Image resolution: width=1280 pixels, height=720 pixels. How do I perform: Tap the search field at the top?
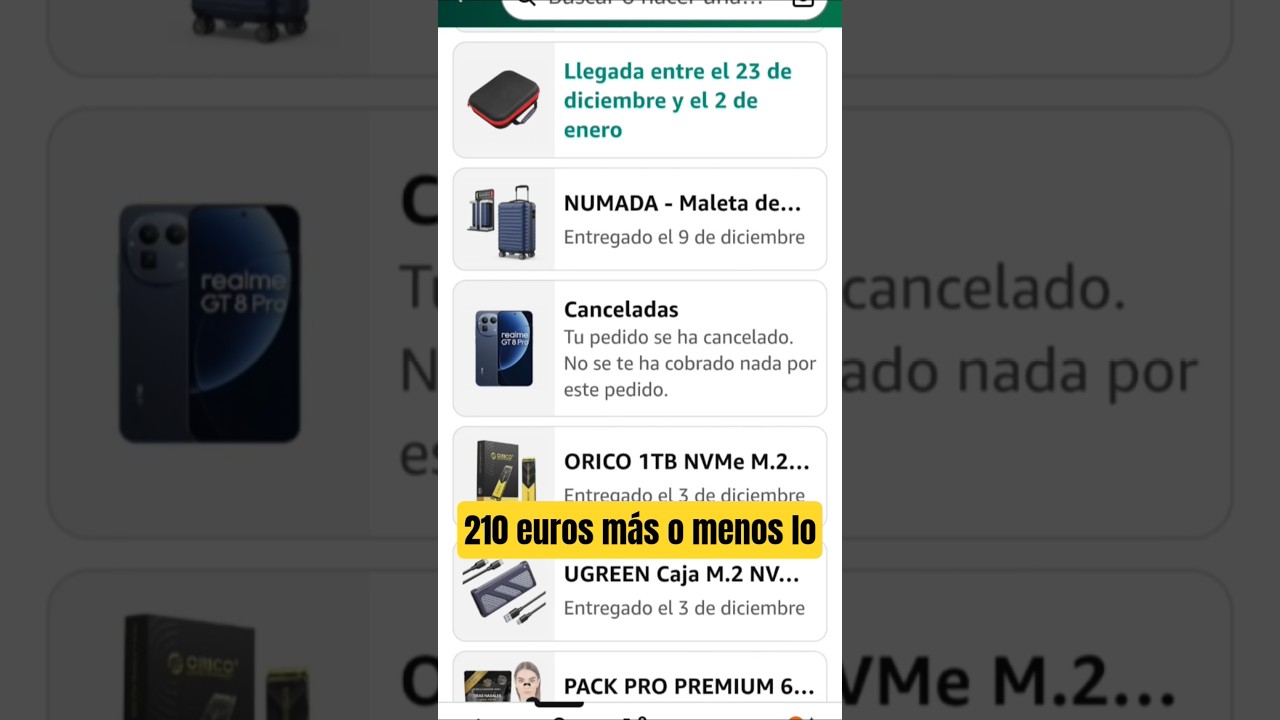click(650, 5)
